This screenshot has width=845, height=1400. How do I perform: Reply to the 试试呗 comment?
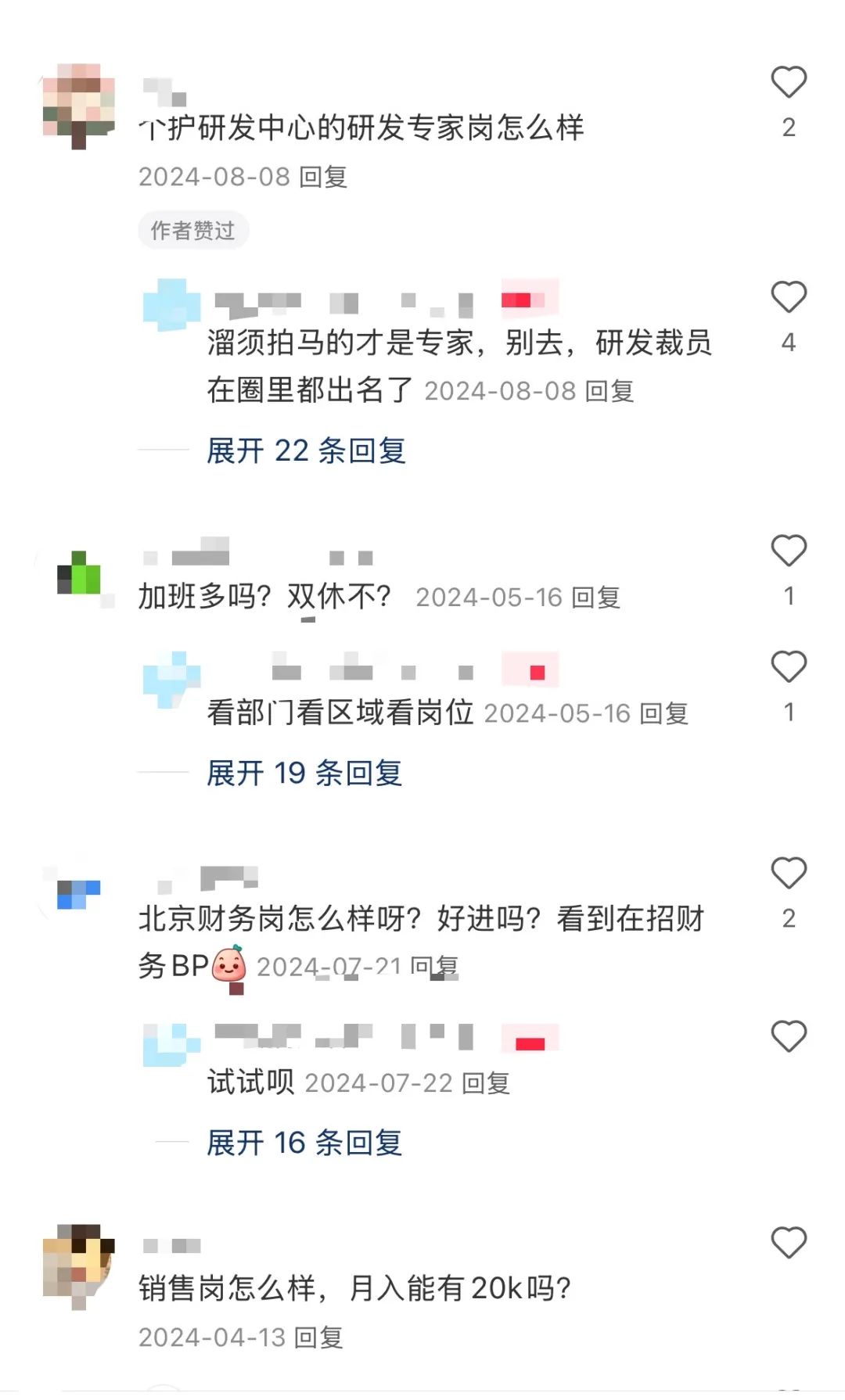pyautogui.click(x=486, y=1084)
